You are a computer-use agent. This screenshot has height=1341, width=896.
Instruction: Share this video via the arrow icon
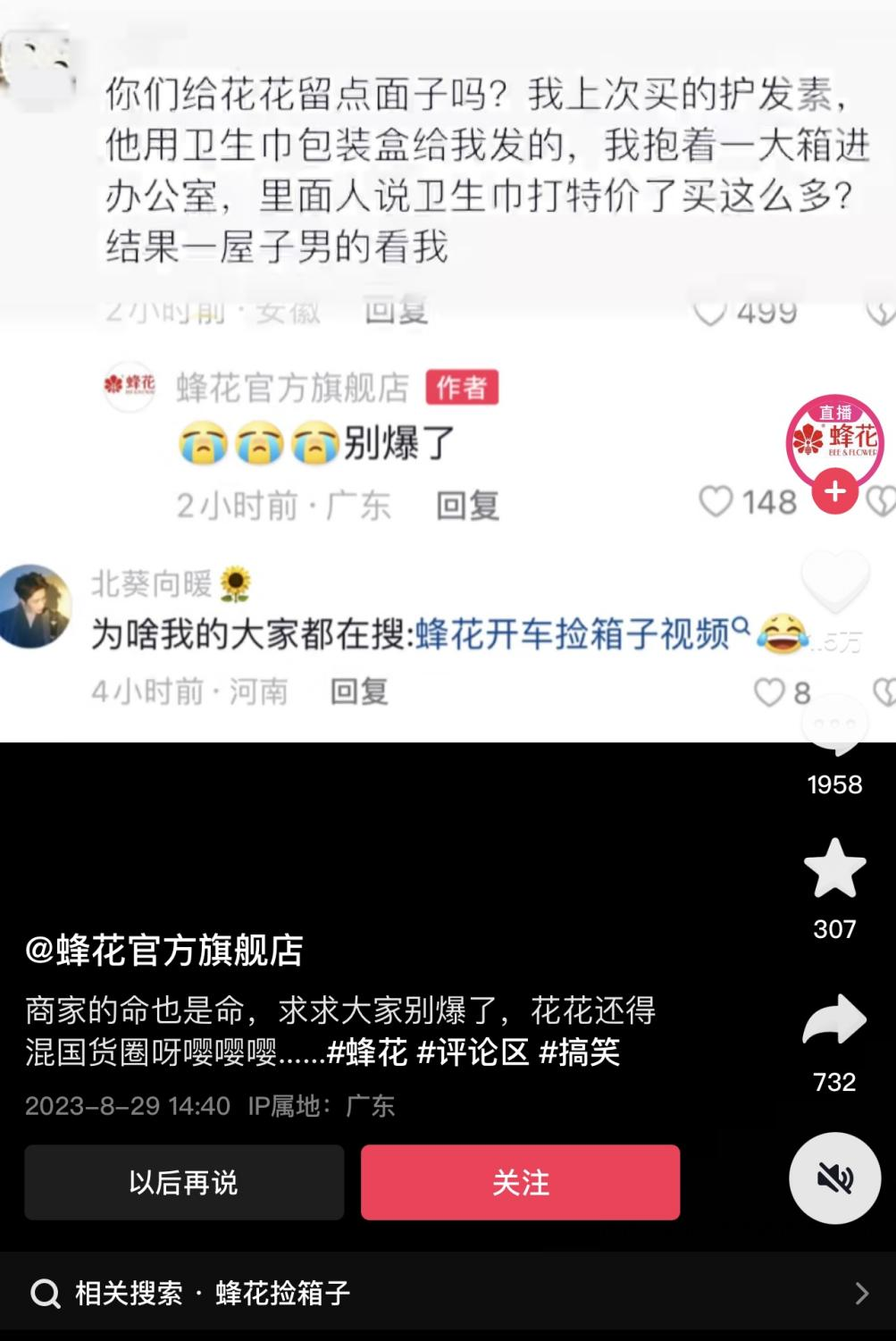pyautogui.click(x=834, y=1020)
